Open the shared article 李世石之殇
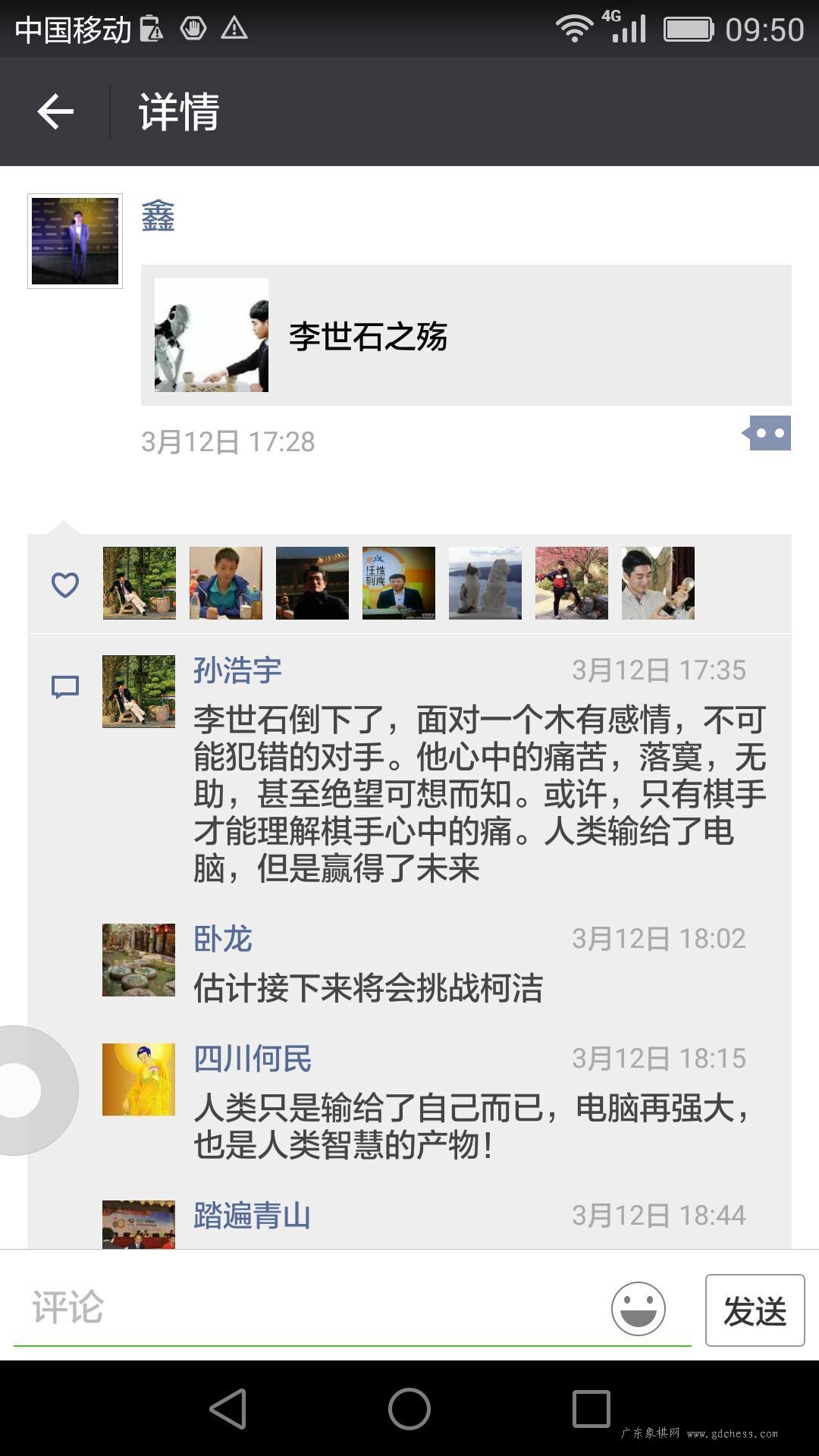819x1456 pixels. pyautogui.click(x=466, y=335)
